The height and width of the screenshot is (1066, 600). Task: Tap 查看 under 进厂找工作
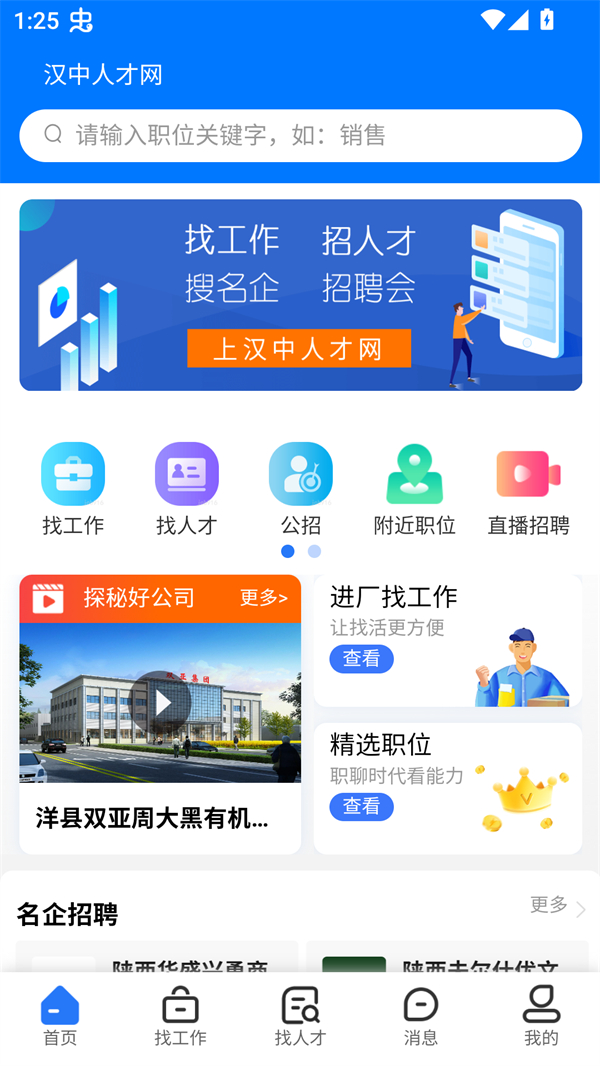click(361, 659)
